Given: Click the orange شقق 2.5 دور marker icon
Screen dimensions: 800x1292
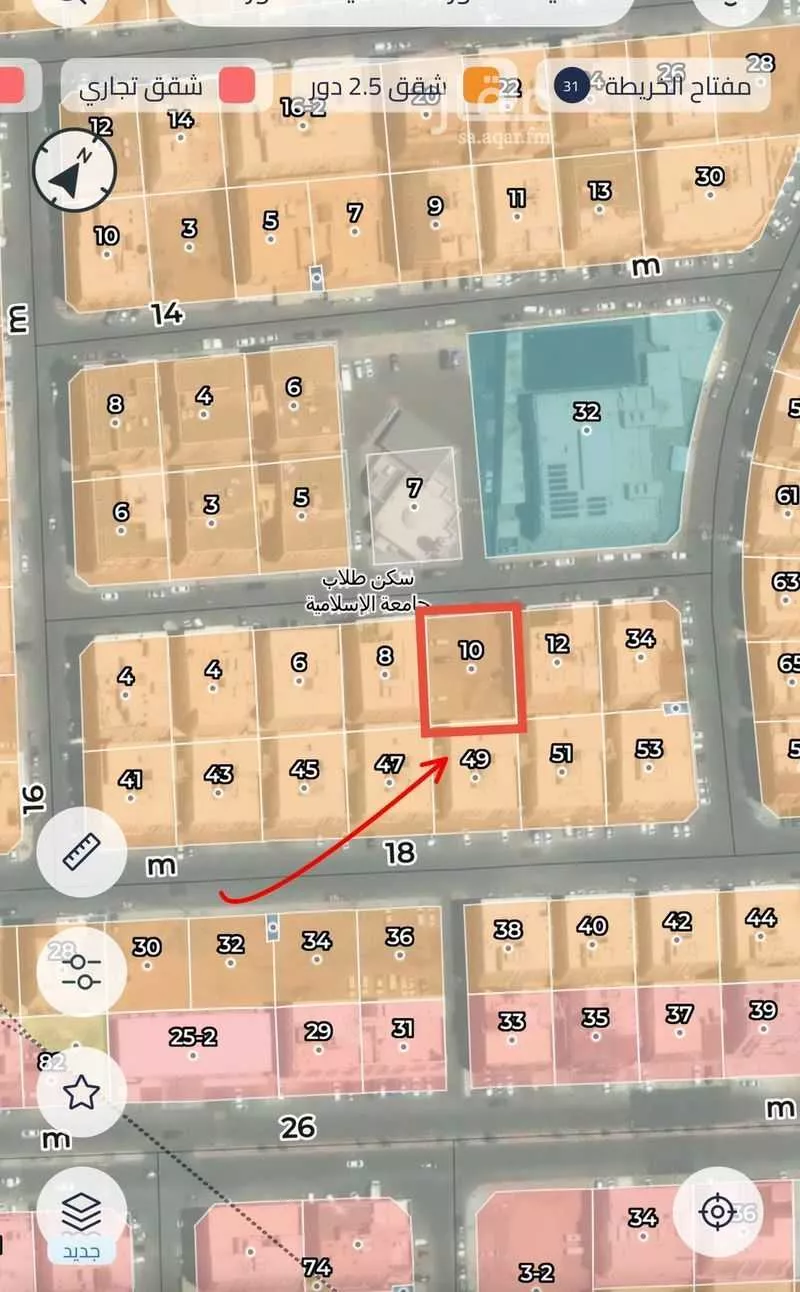Looking at the screenshot, I should 480,84.
